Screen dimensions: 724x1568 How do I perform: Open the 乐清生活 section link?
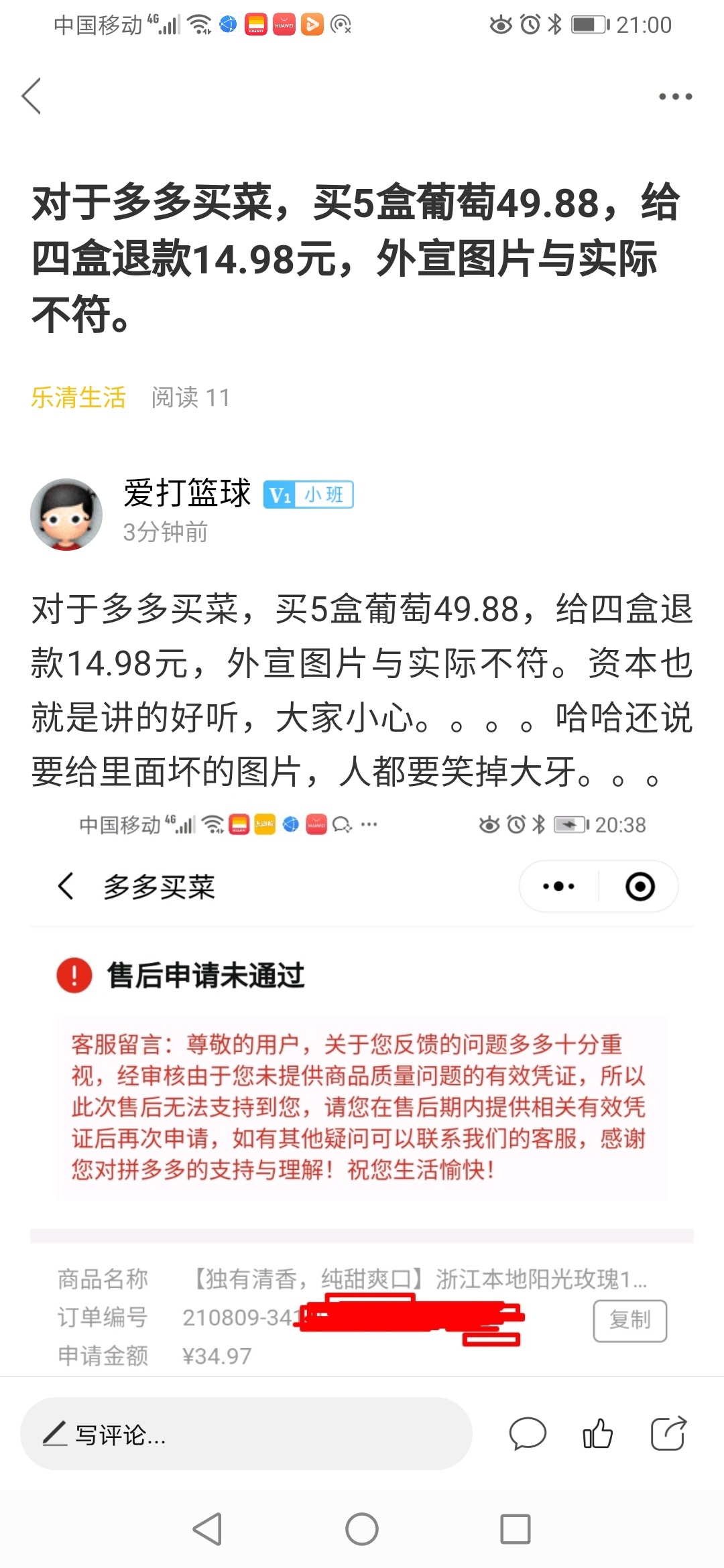click(78, 397)
